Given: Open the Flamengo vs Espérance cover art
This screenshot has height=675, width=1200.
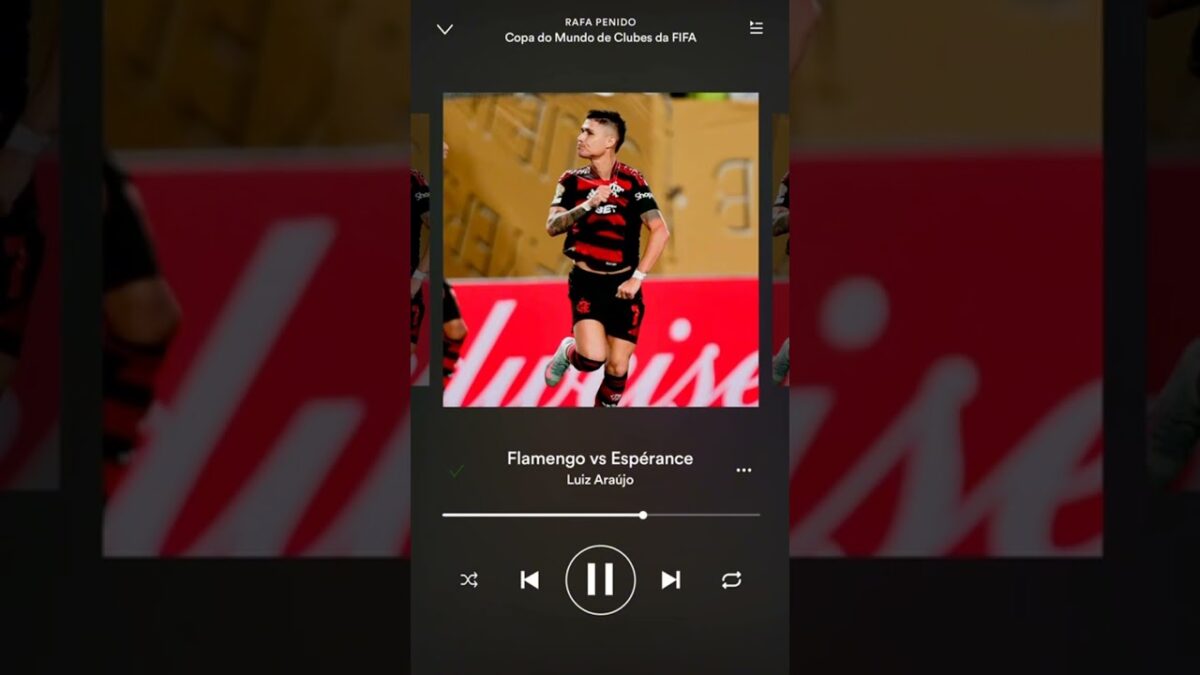Looking at the screenshot, I should (600, 250).
